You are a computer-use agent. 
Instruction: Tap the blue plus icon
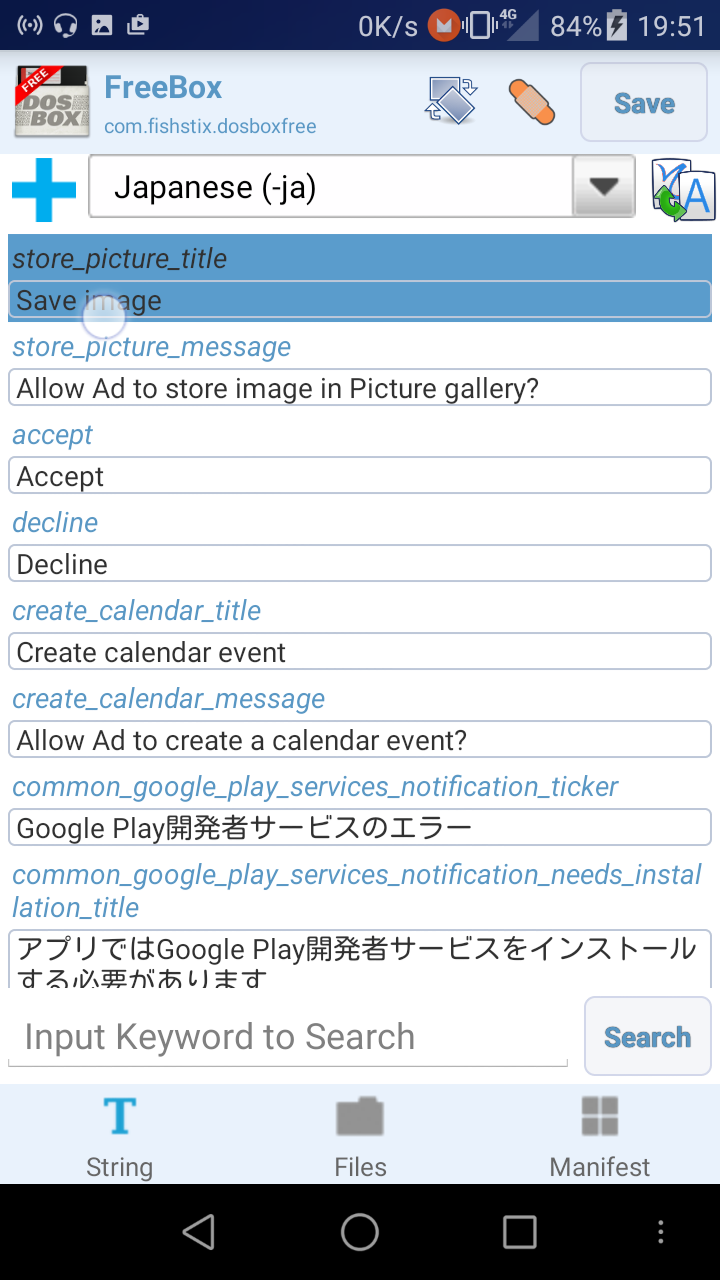tap(43, 188)
